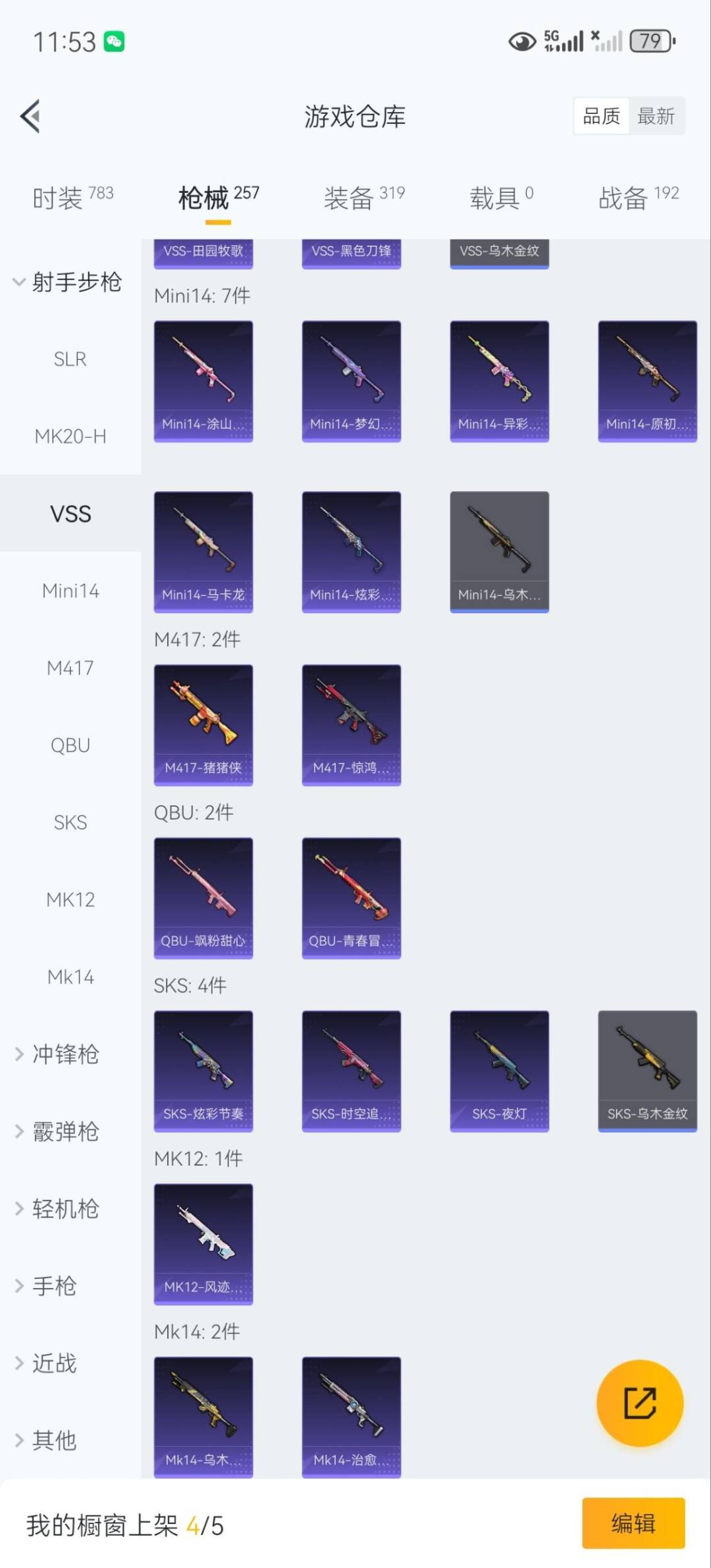Collapse the 射手步枪 category
Viewport: 711px width, 1568px height.
point(69,282)
